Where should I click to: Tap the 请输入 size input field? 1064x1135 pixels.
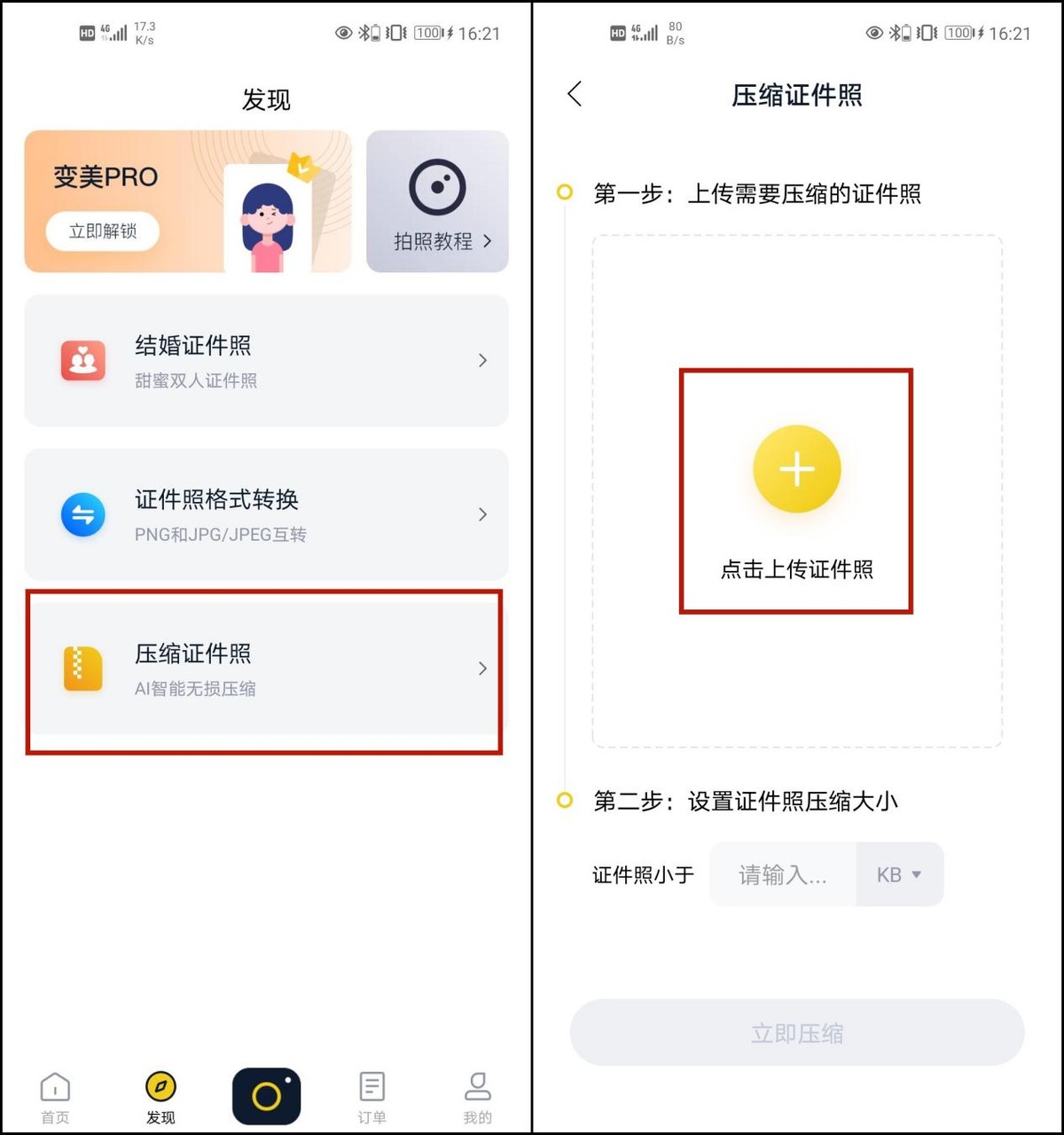tap(782, 874)
